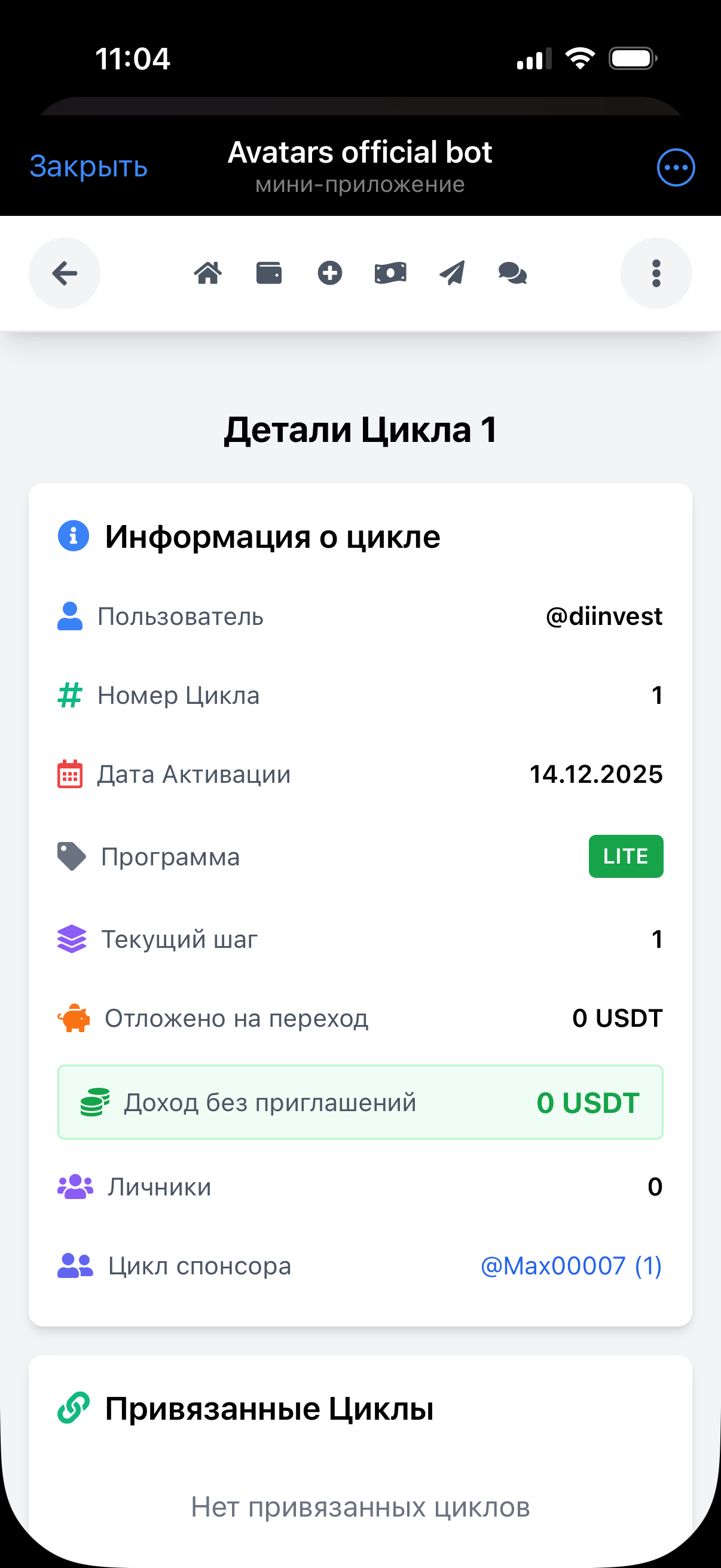Close the mini-app with Закрыть
The width and height of the screenshot is (721, 1568).
pyautogui.click(x=89, y=167)
